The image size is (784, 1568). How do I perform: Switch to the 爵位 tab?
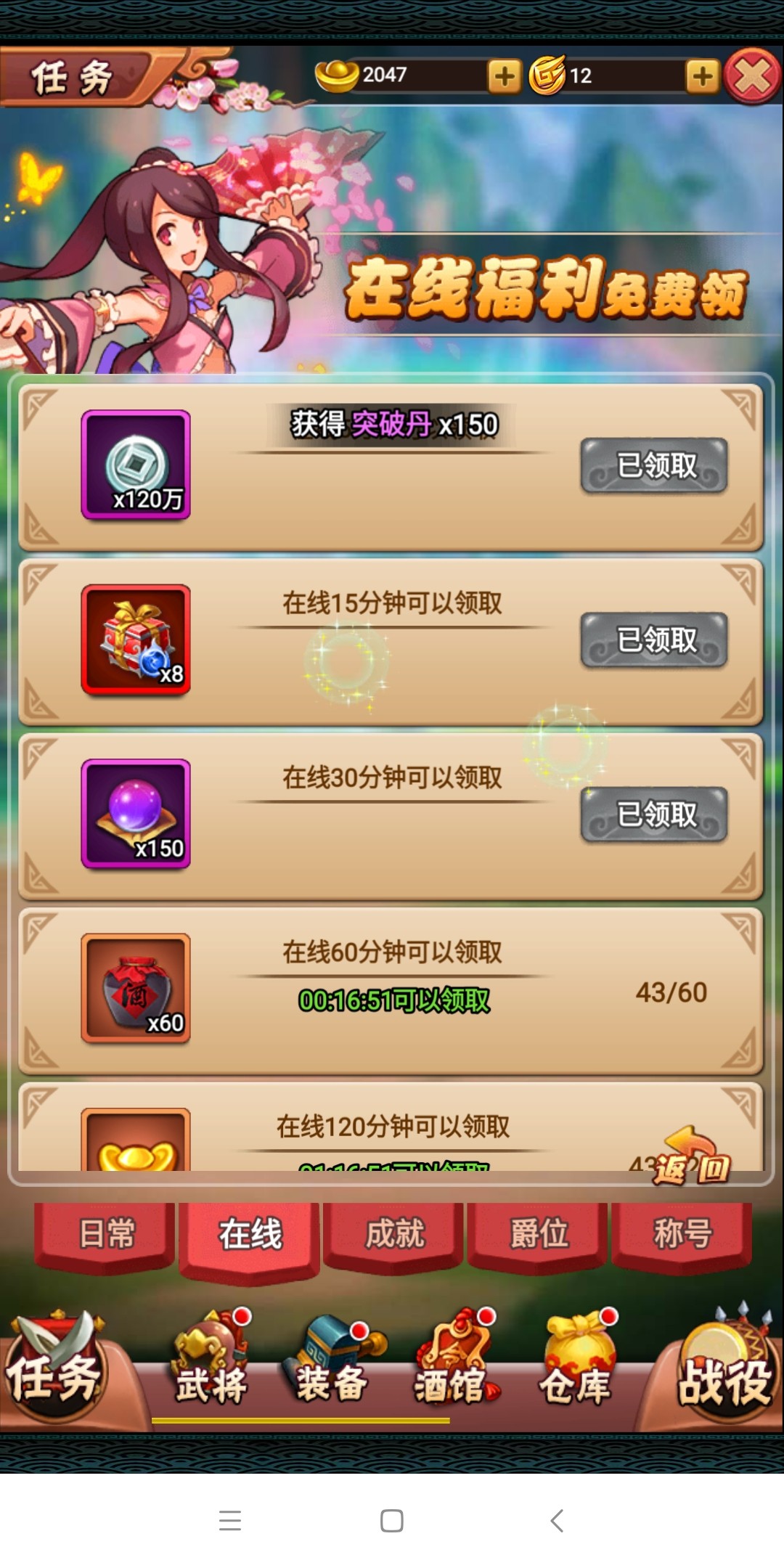click(538, 1234)
